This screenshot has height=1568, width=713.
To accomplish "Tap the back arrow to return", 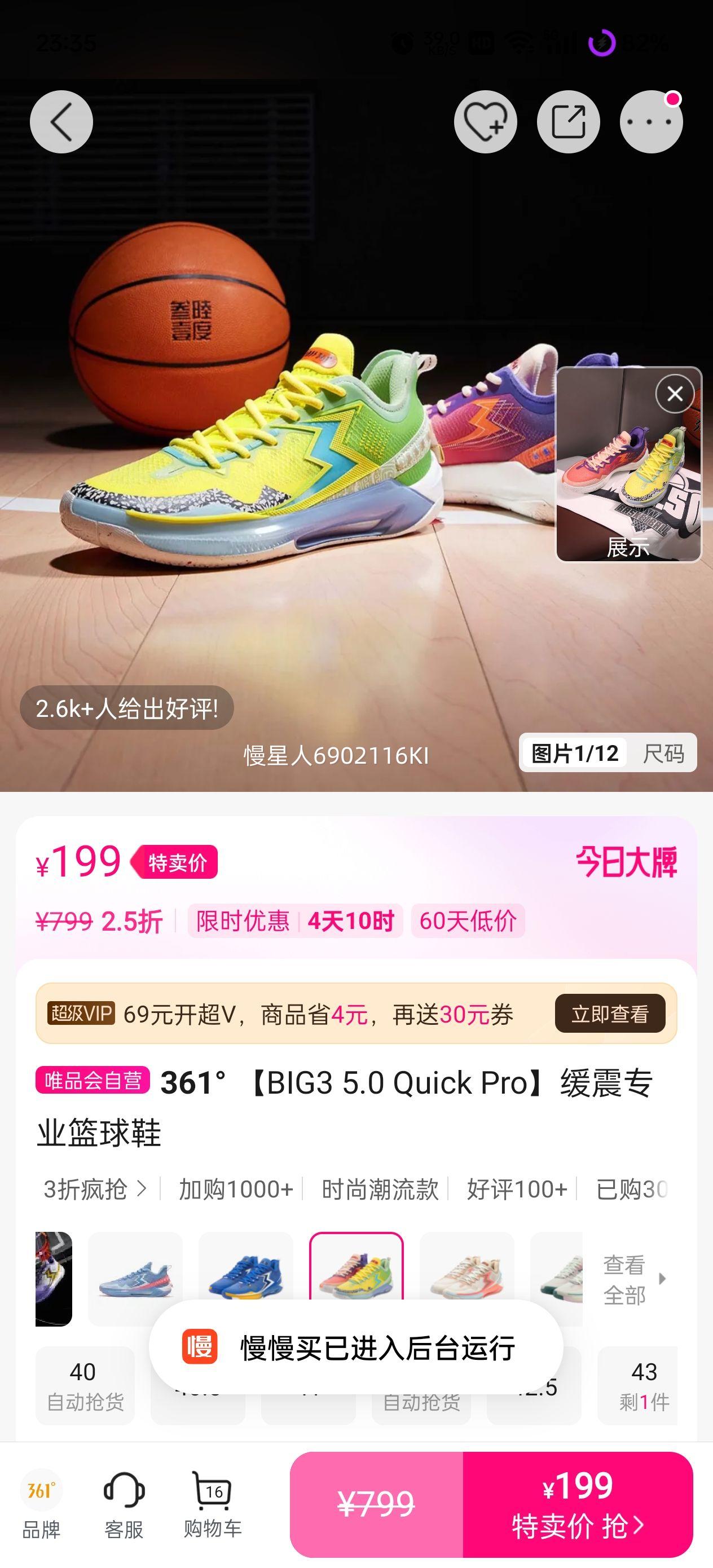I will pyautogui.click(x=61, y=121).
